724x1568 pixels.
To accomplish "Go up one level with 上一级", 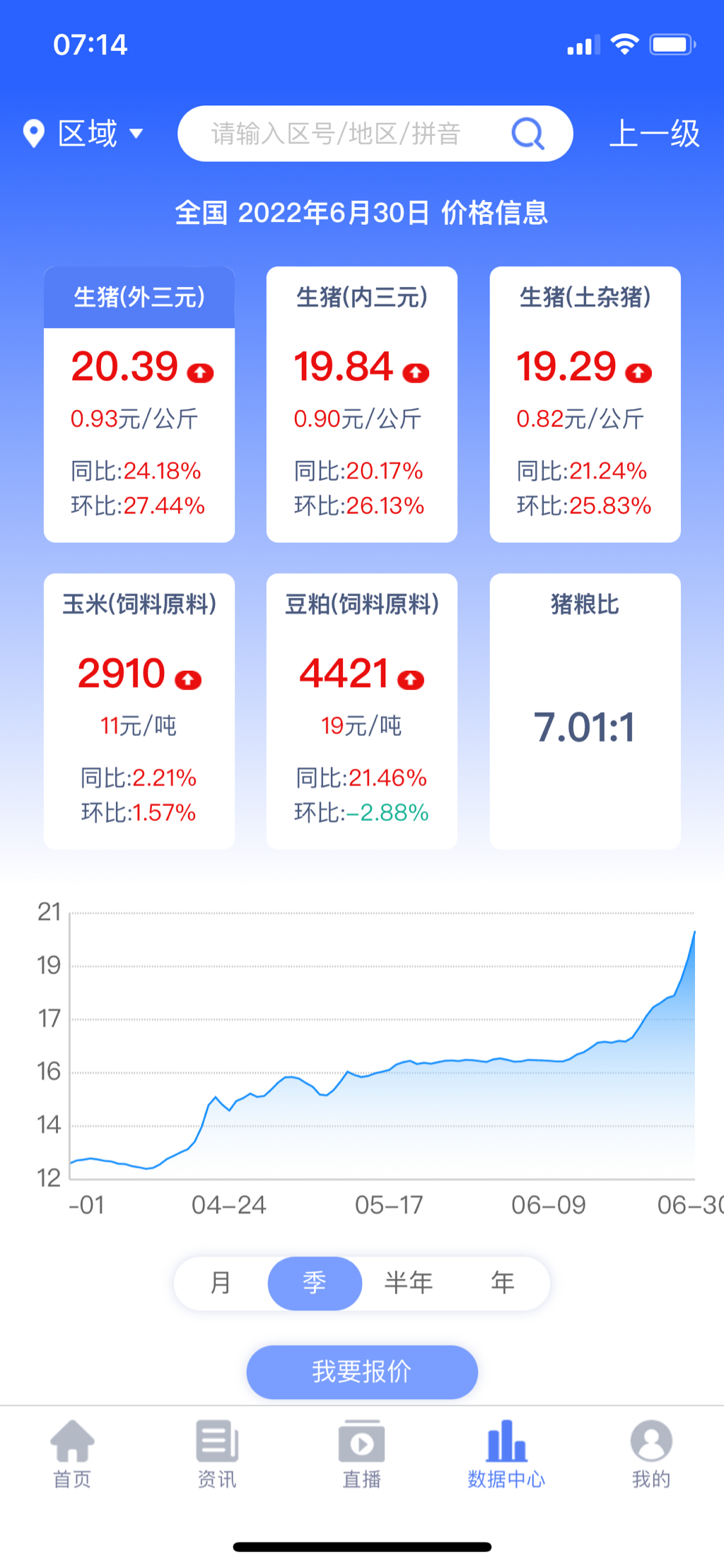I will tap(655, 134).
